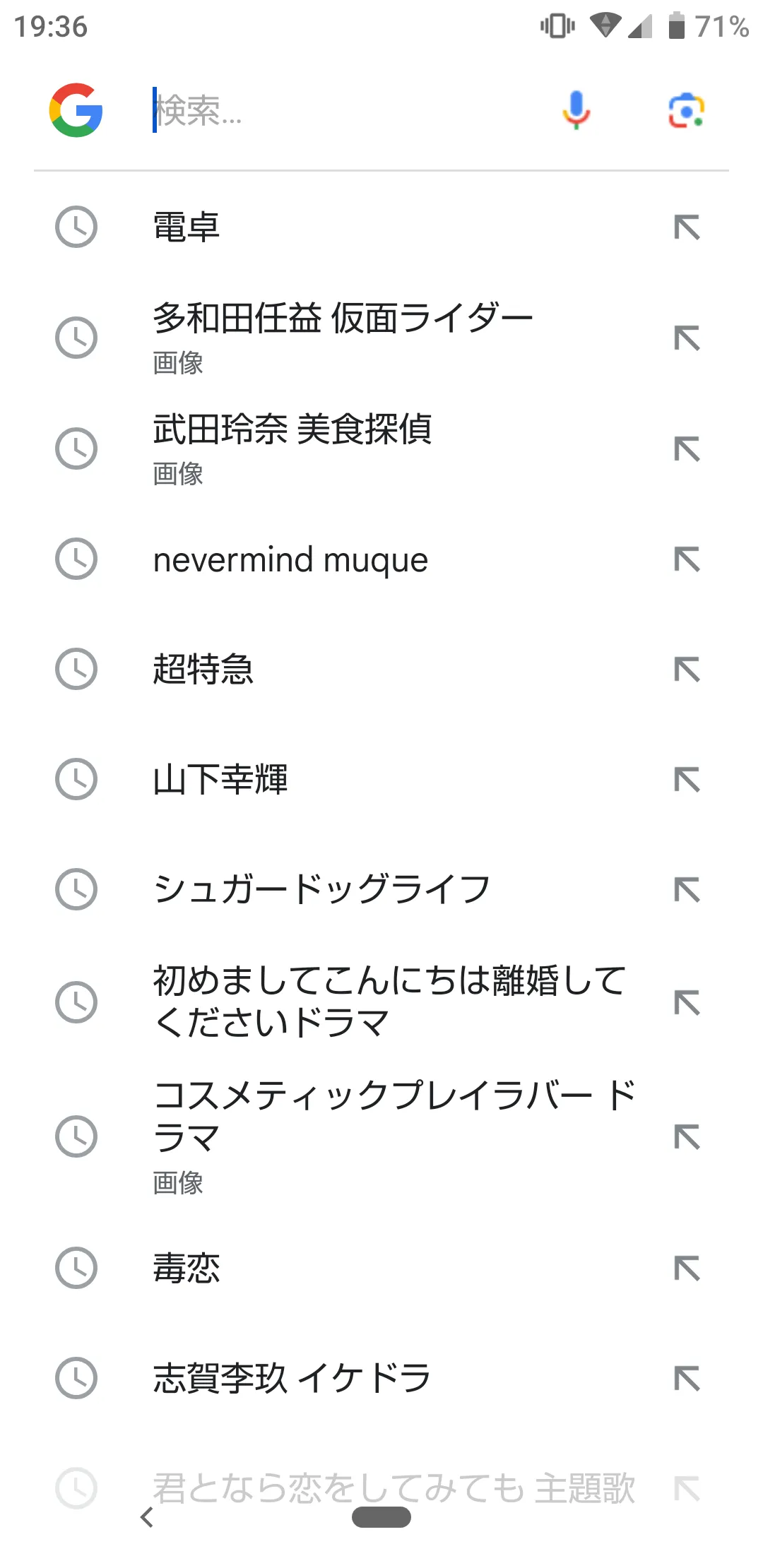This screenshot has height=1568, width=763.
Task: Open the シュガードッグライフ suggestion
Action: click(x=381, y=890)
